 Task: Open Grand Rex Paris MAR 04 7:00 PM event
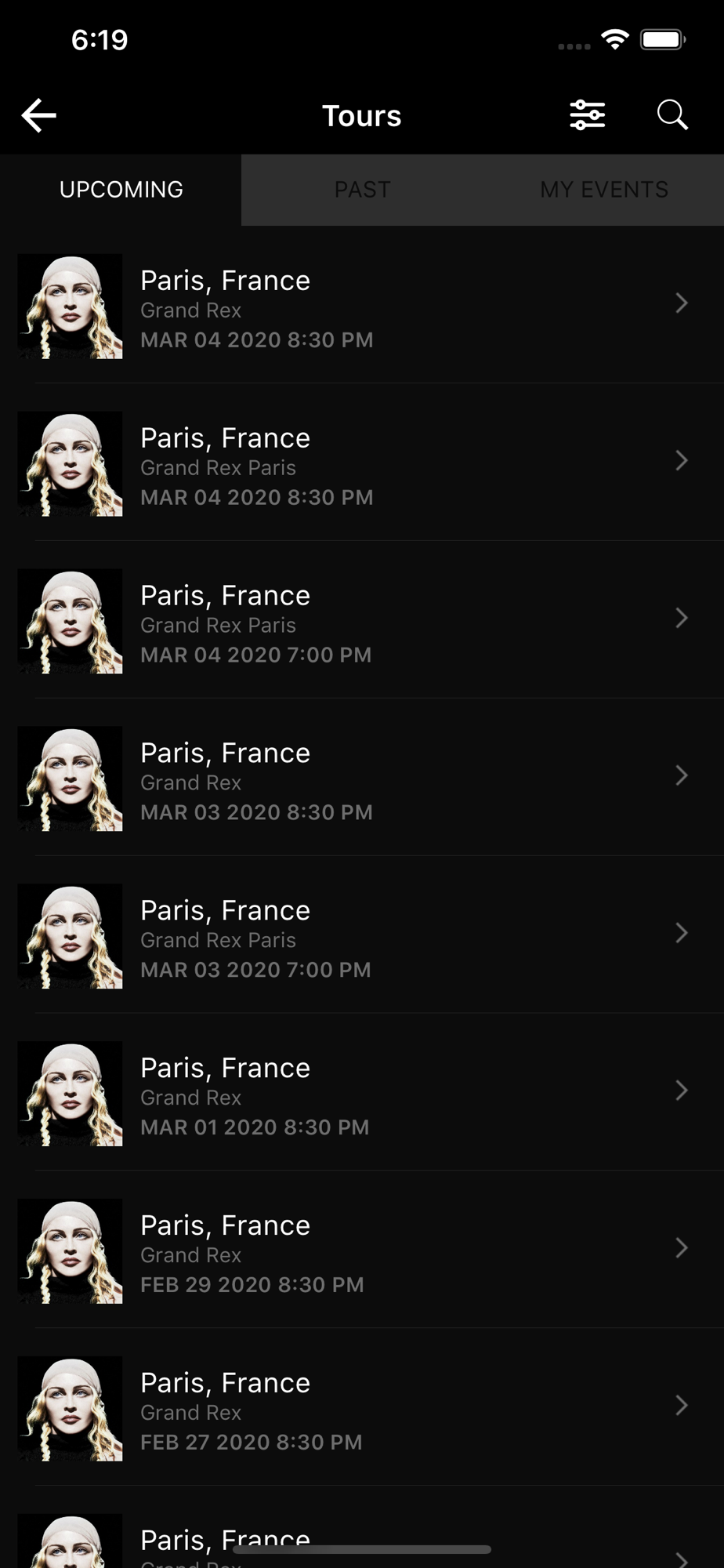pos(362,620)
